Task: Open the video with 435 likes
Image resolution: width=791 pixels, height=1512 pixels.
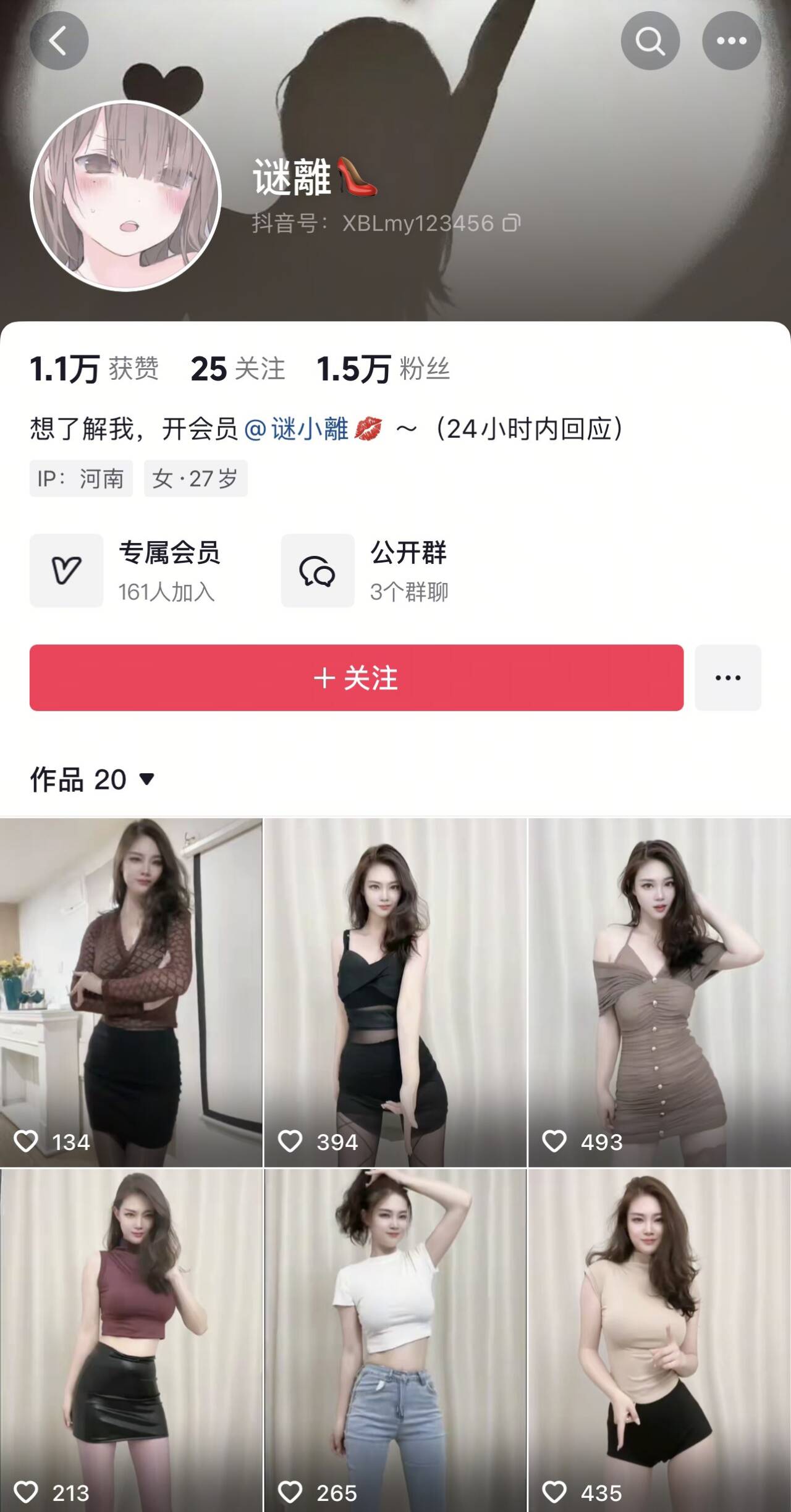Action: (659, 1340)
